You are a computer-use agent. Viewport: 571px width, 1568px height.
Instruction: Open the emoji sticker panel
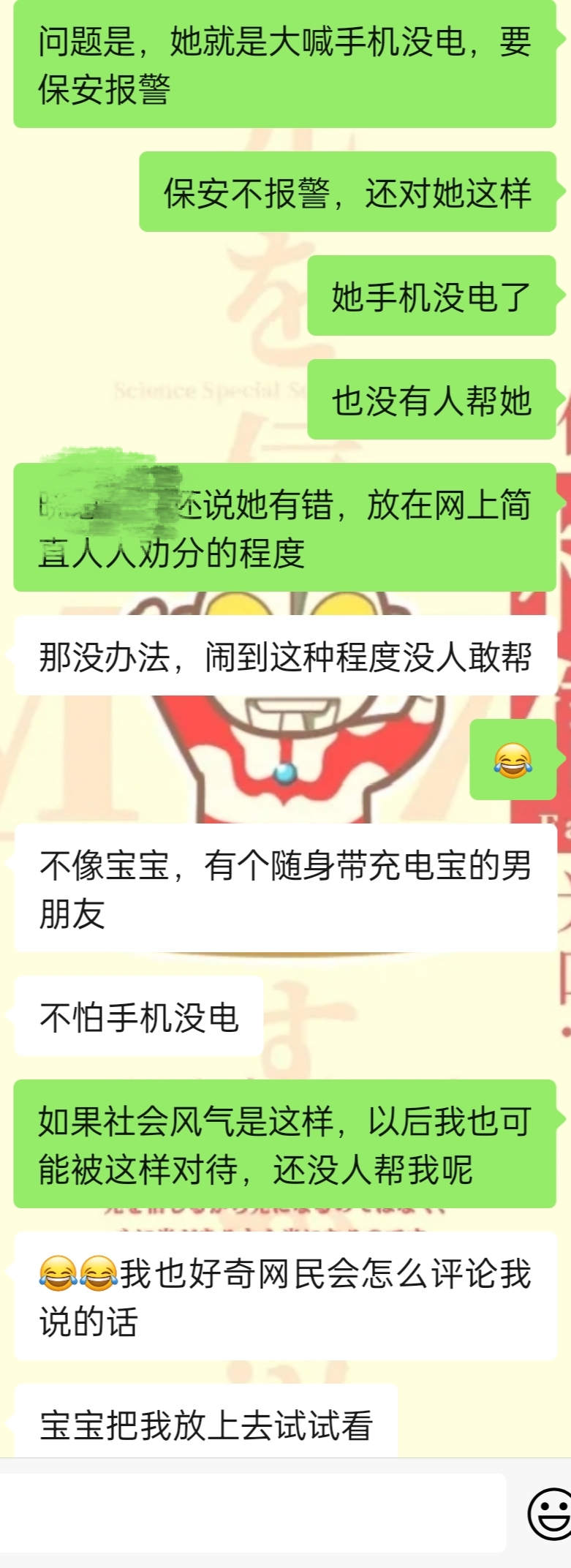[x=550, y=1513]
